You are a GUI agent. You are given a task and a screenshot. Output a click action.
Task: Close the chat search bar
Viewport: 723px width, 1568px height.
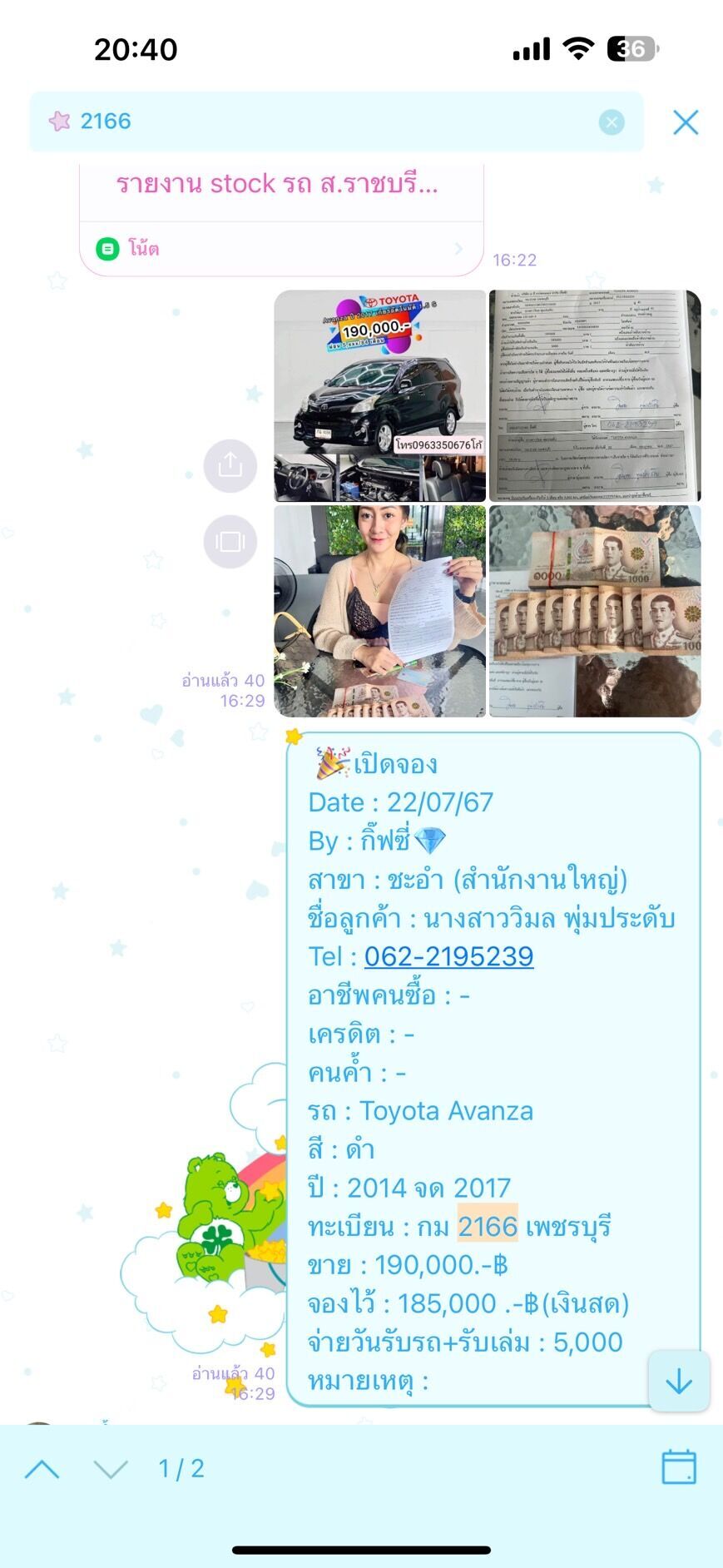(686, 122)
